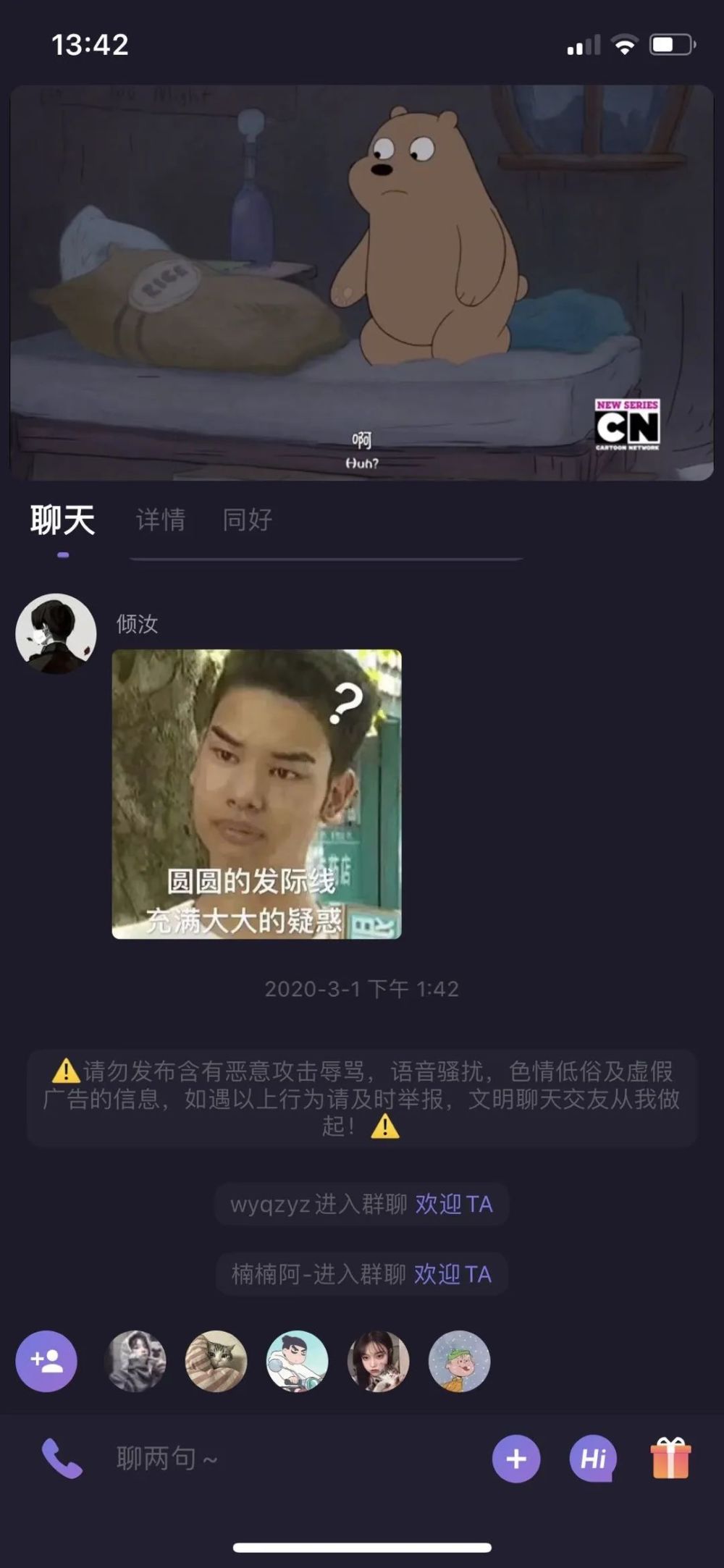Open the gift box
Viewport: 724px width, 1568px height.
tap(670, 1458)
